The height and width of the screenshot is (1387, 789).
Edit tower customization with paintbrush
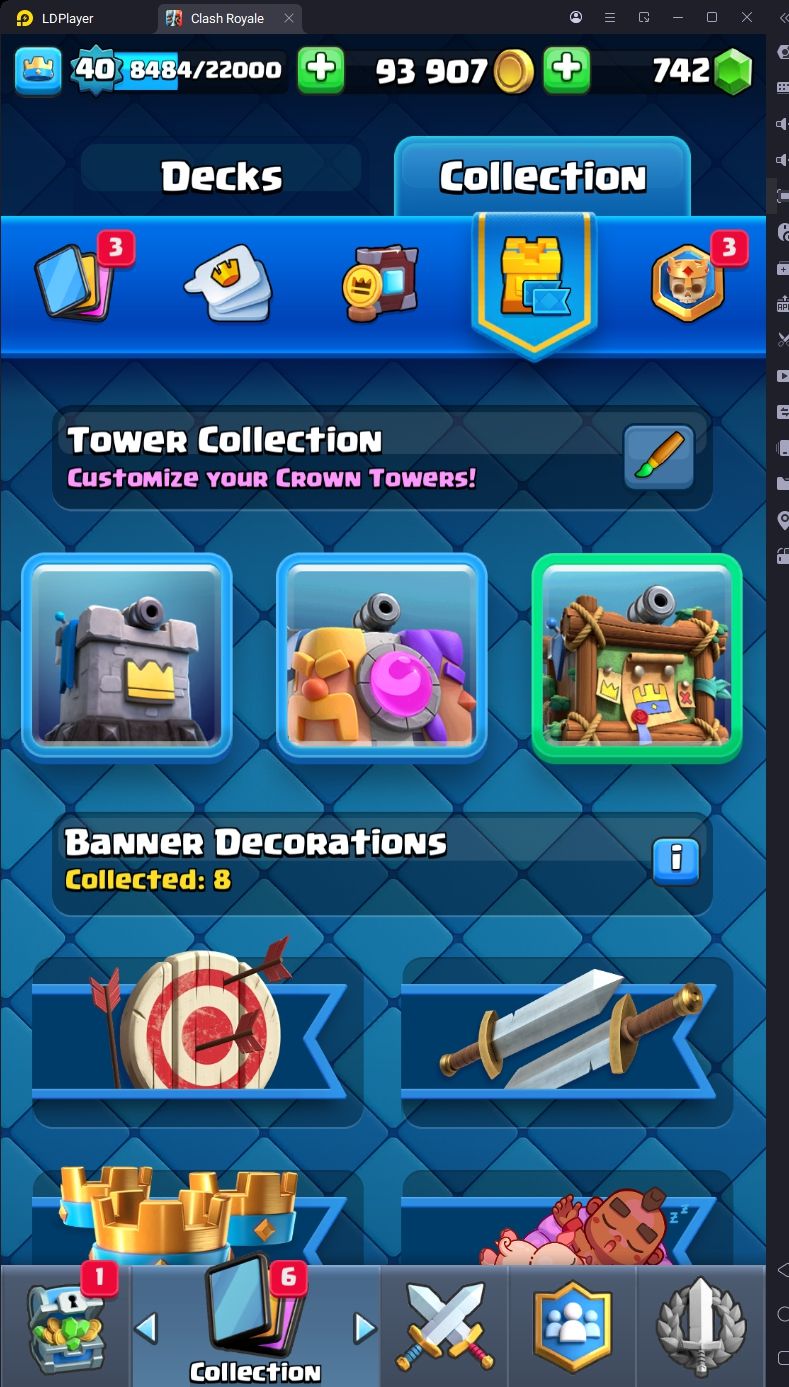point(658,457)
